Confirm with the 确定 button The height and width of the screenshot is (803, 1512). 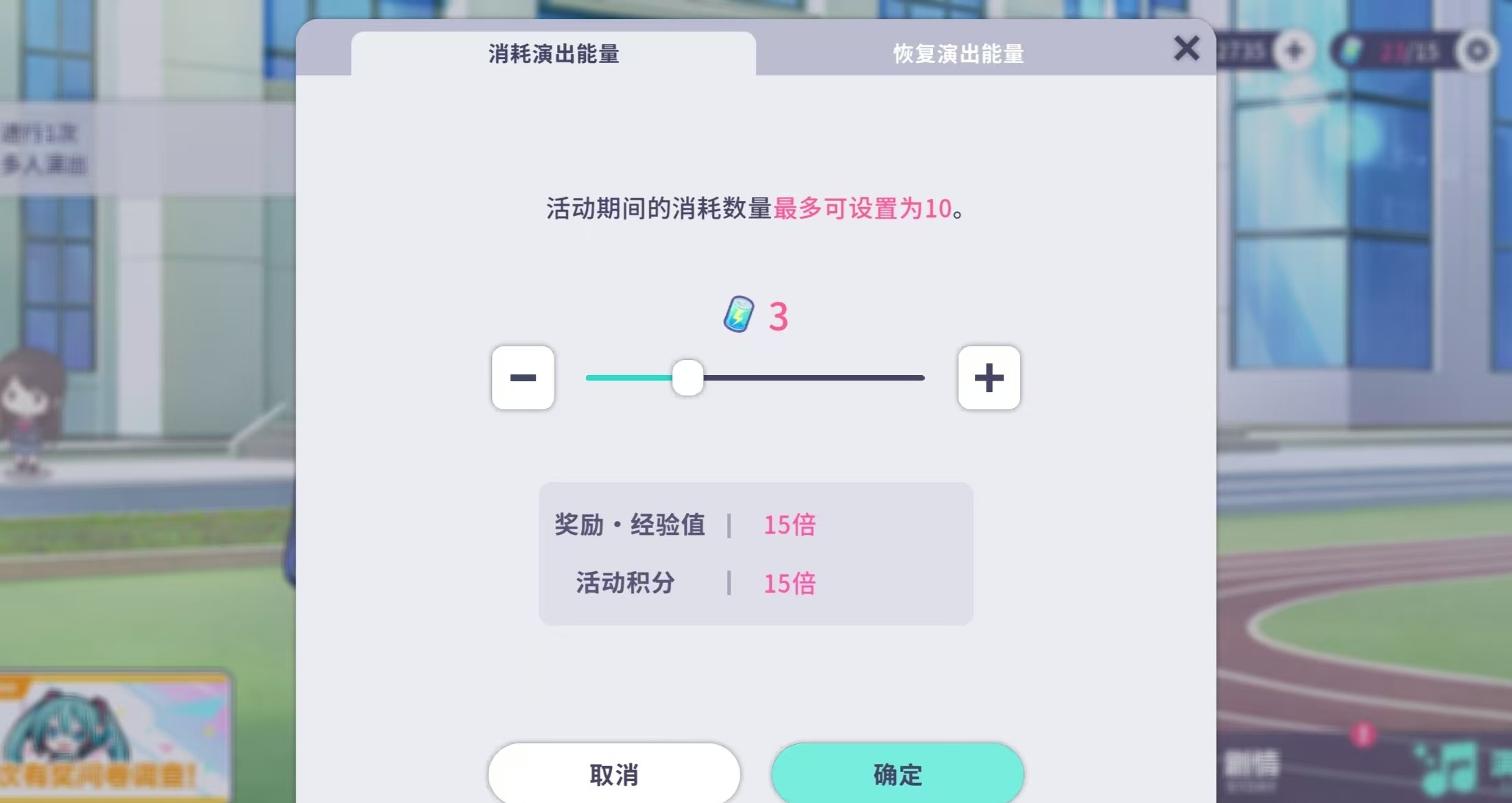[x=897, y=774]
